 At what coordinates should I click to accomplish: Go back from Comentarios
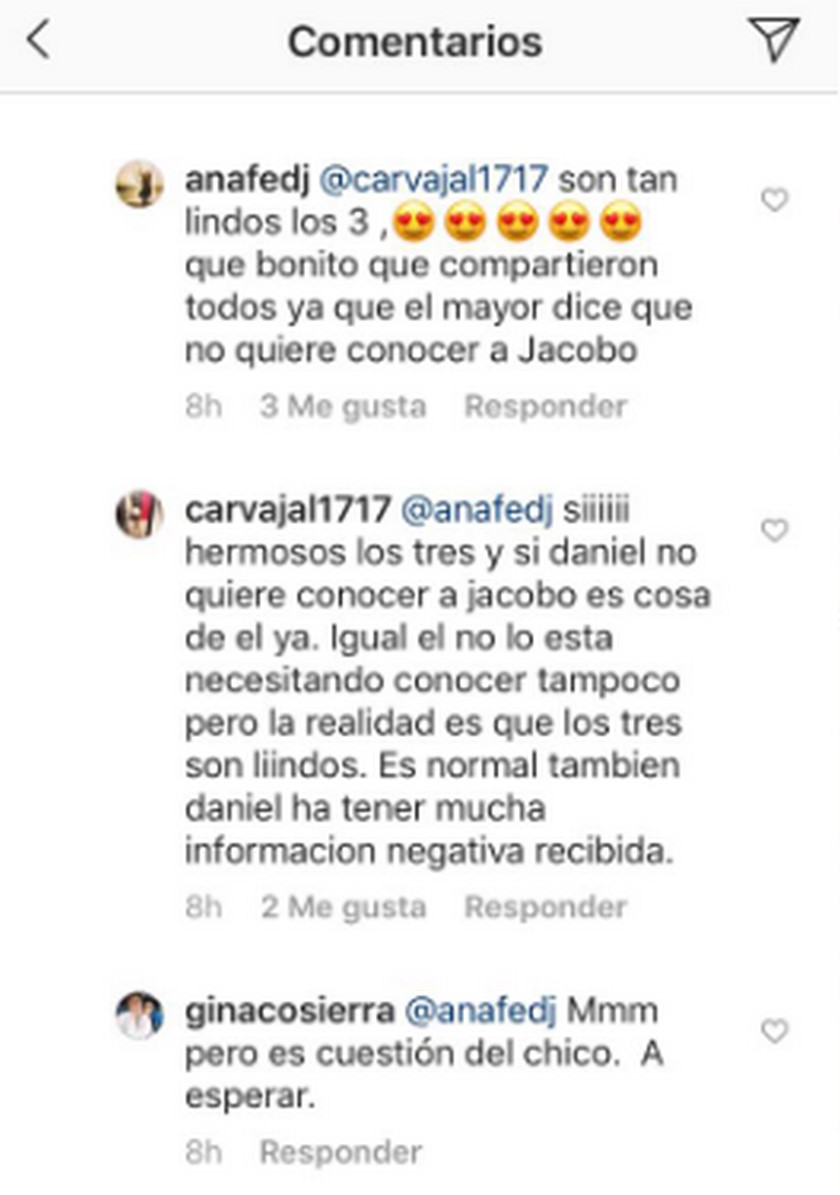tap(38, 41)
